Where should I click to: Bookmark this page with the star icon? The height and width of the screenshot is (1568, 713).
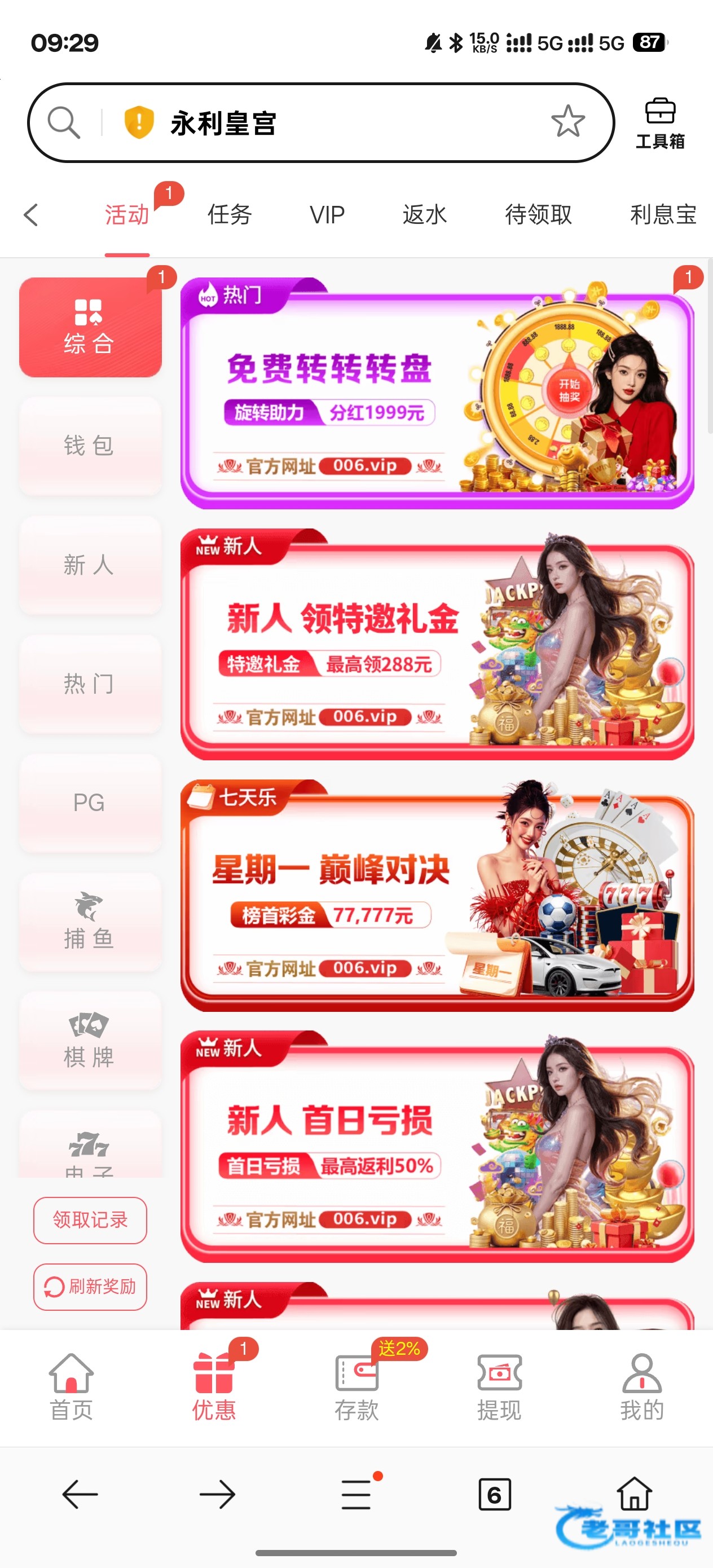[567, 122]
